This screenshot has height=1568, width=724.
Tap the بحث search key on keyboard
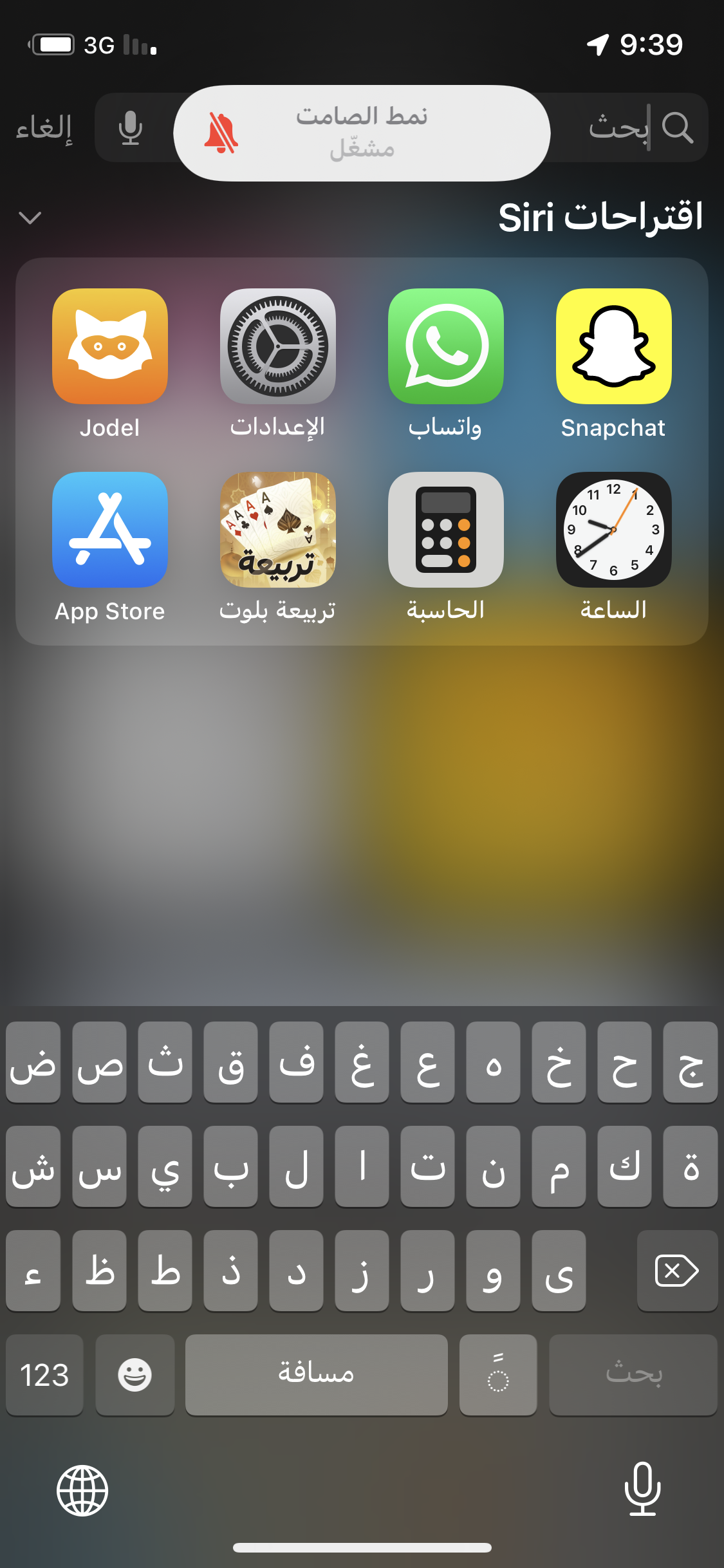pyautogui.click(x=633, y=1374)
